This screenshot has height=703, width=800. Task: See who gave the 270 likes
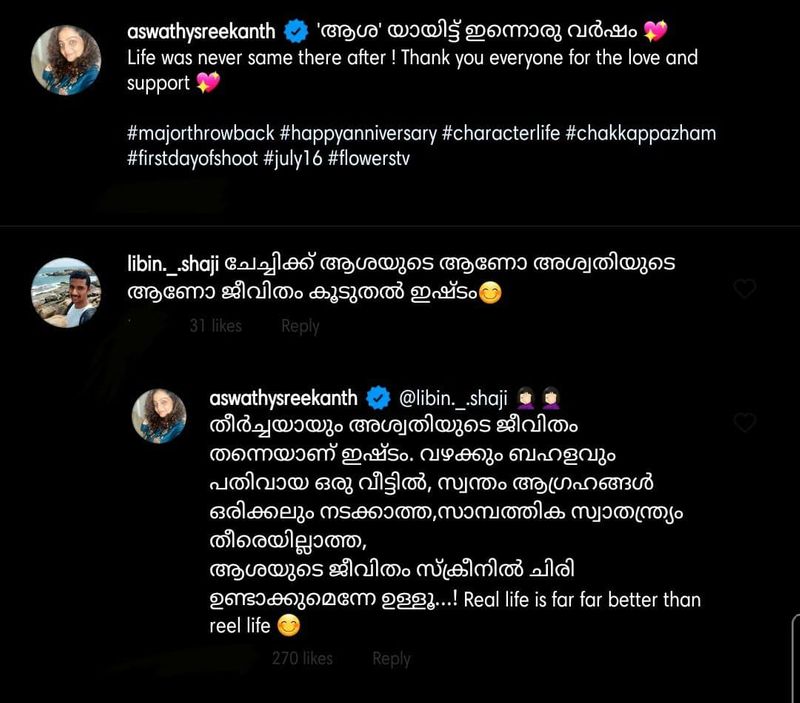tap(302, 658)
